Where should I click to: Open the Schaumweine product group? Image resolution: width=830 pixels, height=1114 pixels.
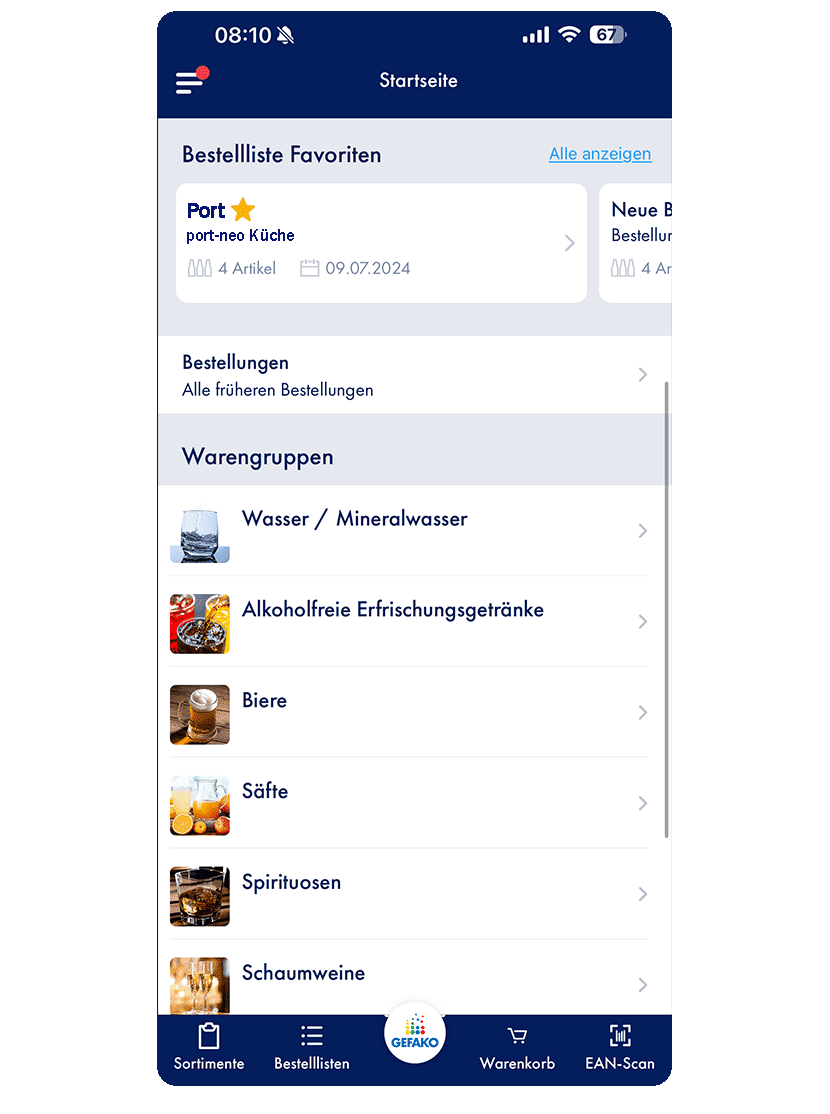click(414, 980)
